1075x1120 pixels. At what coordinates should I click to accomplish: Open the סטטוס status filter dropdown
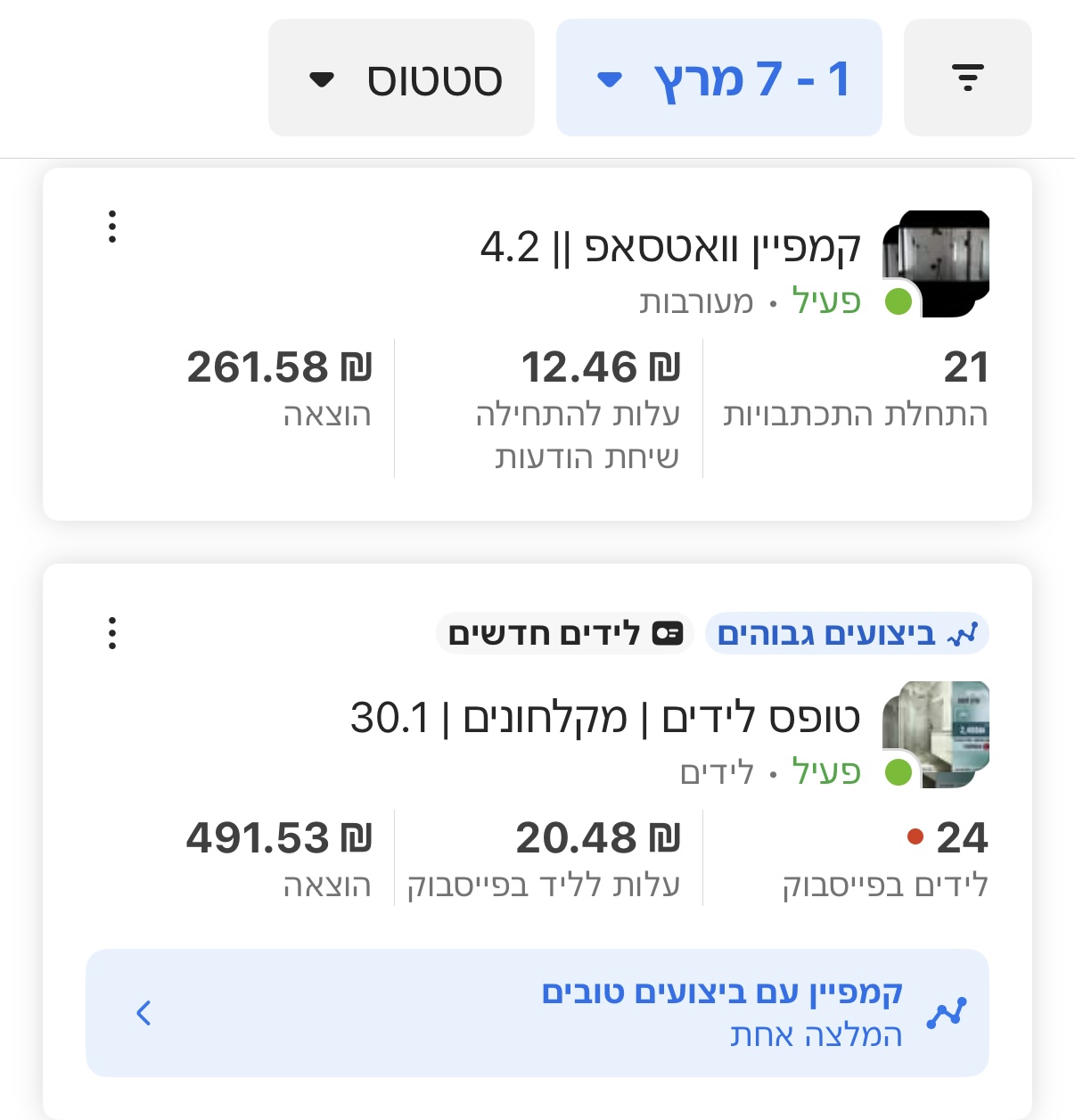tap(401, 78)
